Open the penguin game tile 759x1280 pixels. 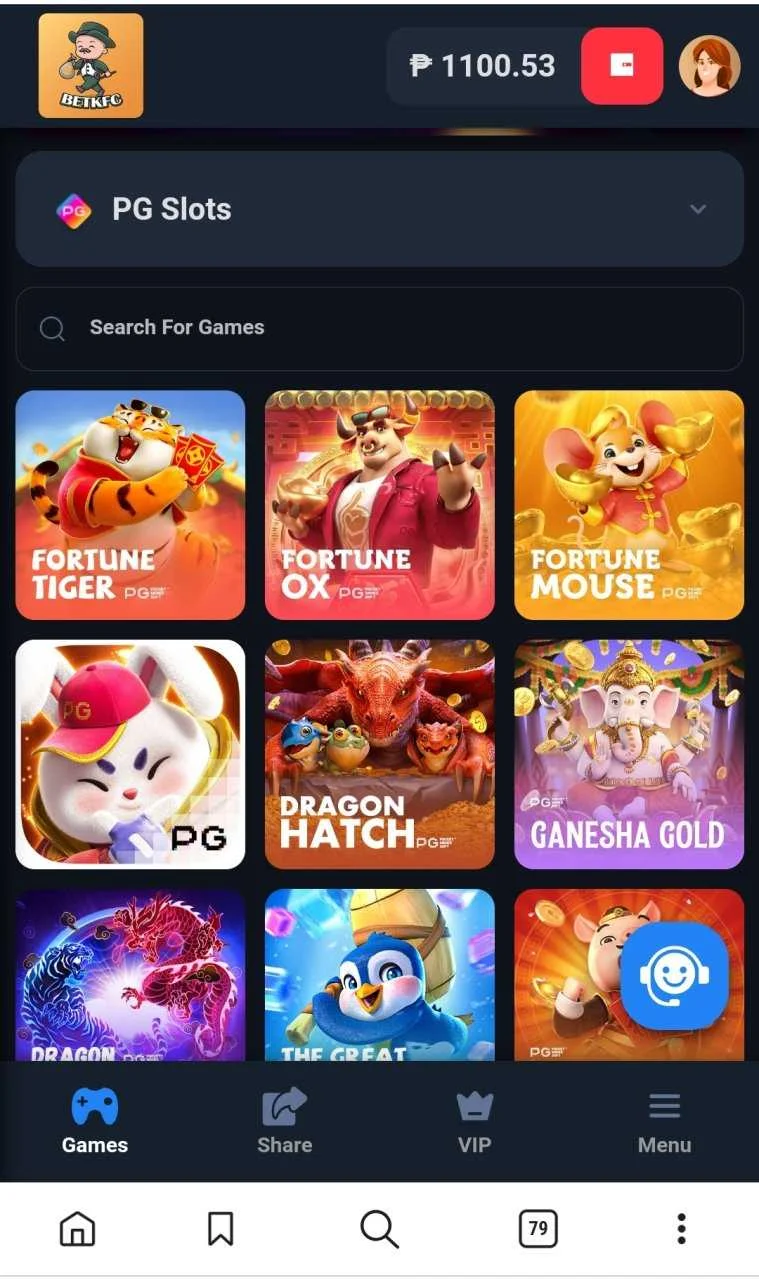coord(380,975)
